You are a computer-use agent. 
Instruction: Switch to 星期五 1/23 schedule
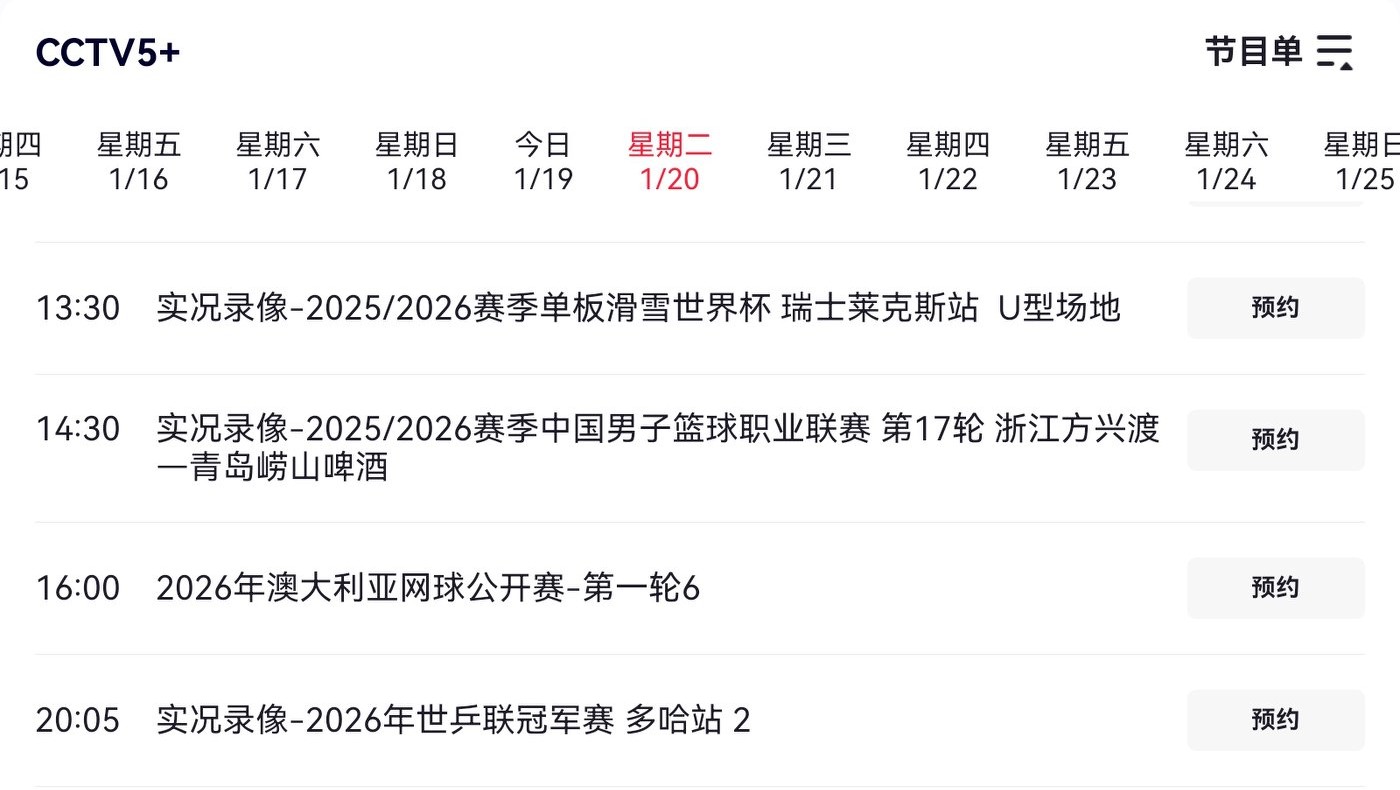click(x=1087, y=162)
